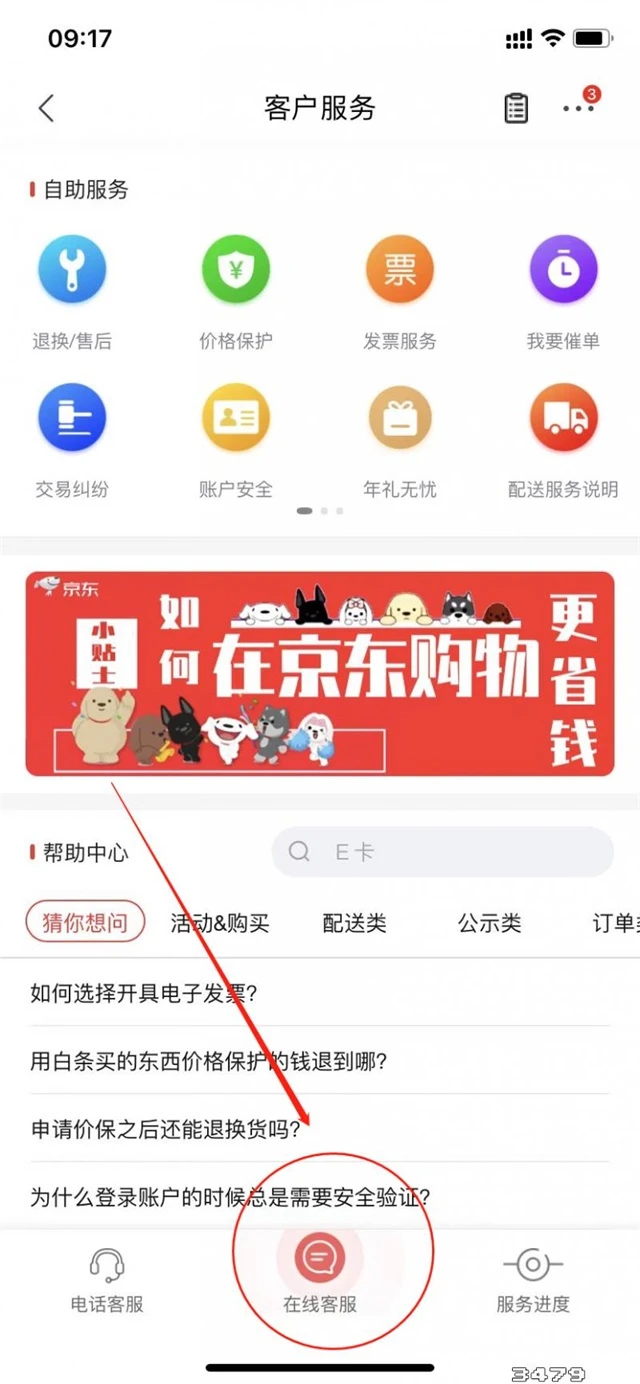Switch to the 配送类 tab
This screenshot has width=640, height=1384.
coord(354,923)
